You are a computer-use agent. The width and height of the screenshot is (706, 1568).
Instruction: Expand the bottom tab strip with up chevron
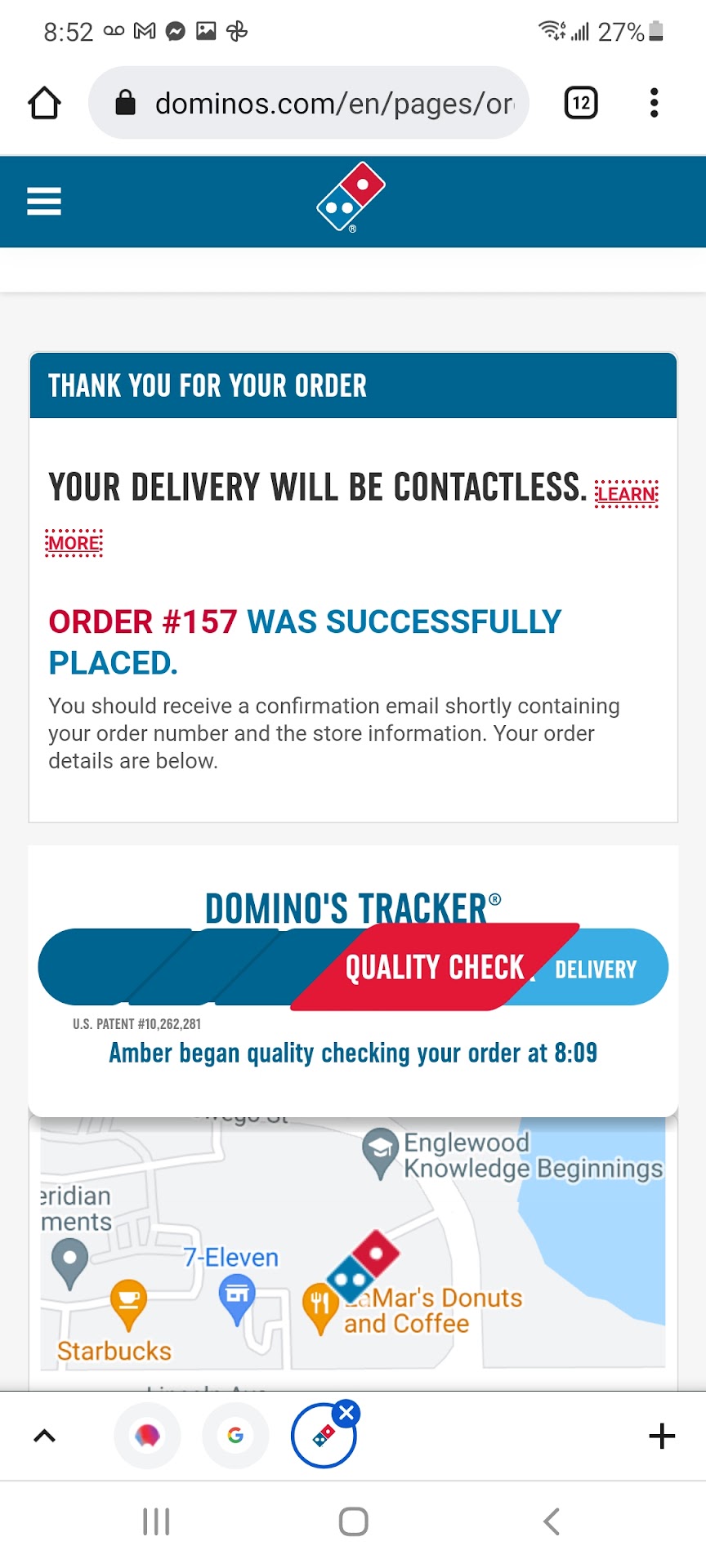click(x=45, y=1436)
